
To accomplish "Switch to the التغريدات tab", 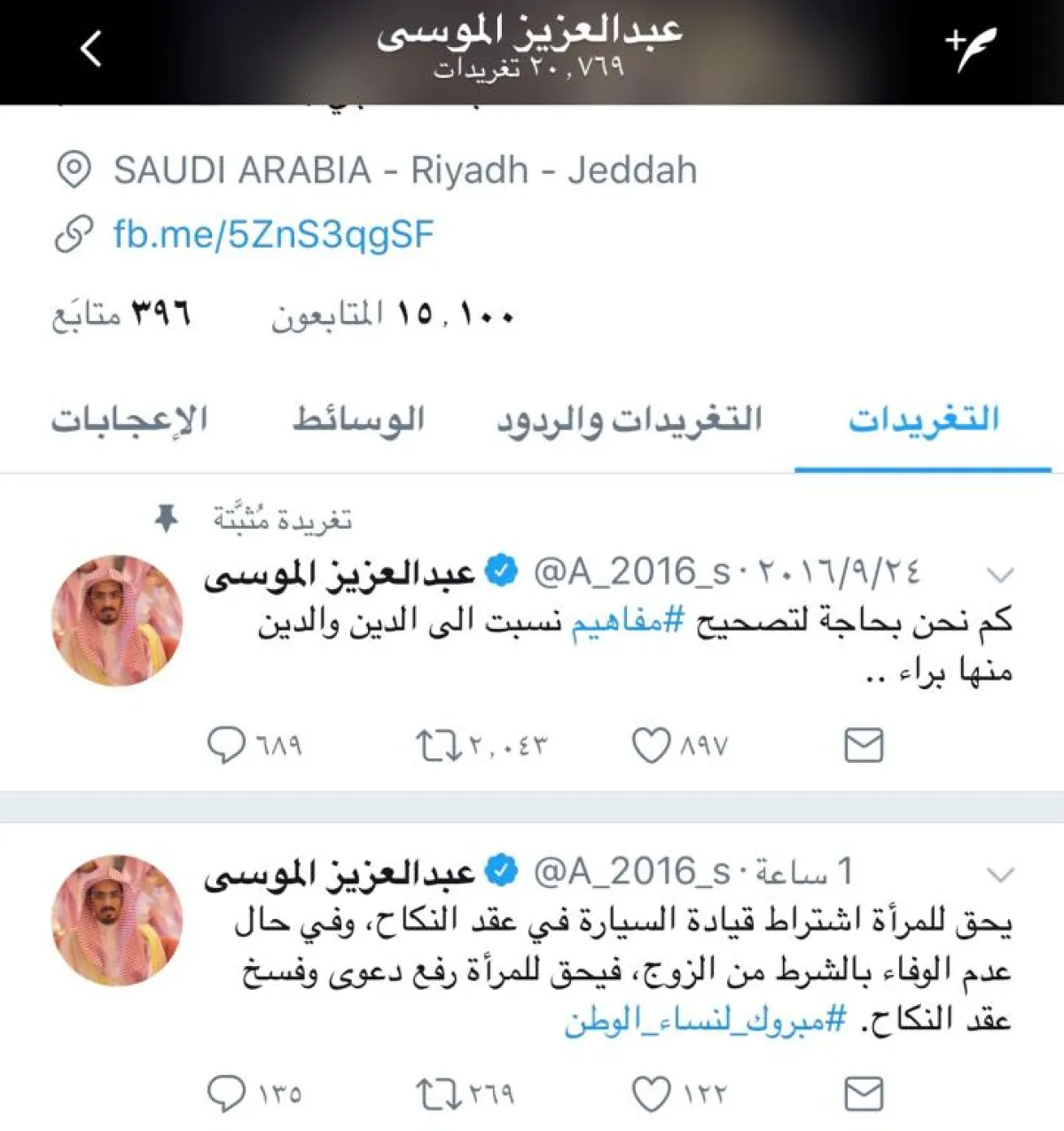I will tap(923, 420).
